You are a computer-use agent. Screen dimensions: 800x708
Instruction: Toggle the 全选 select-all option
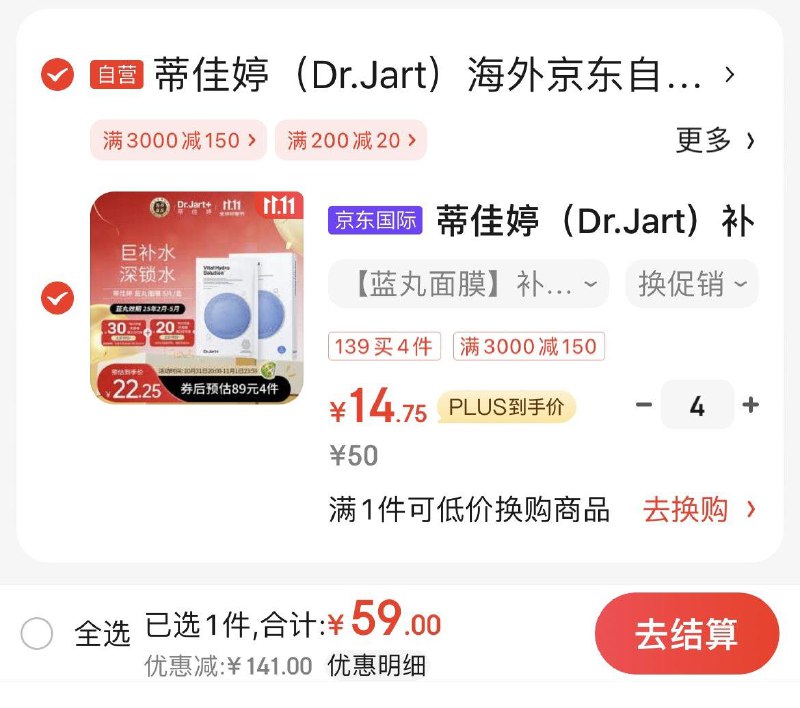pyautogui.click(x=37, y=633)
